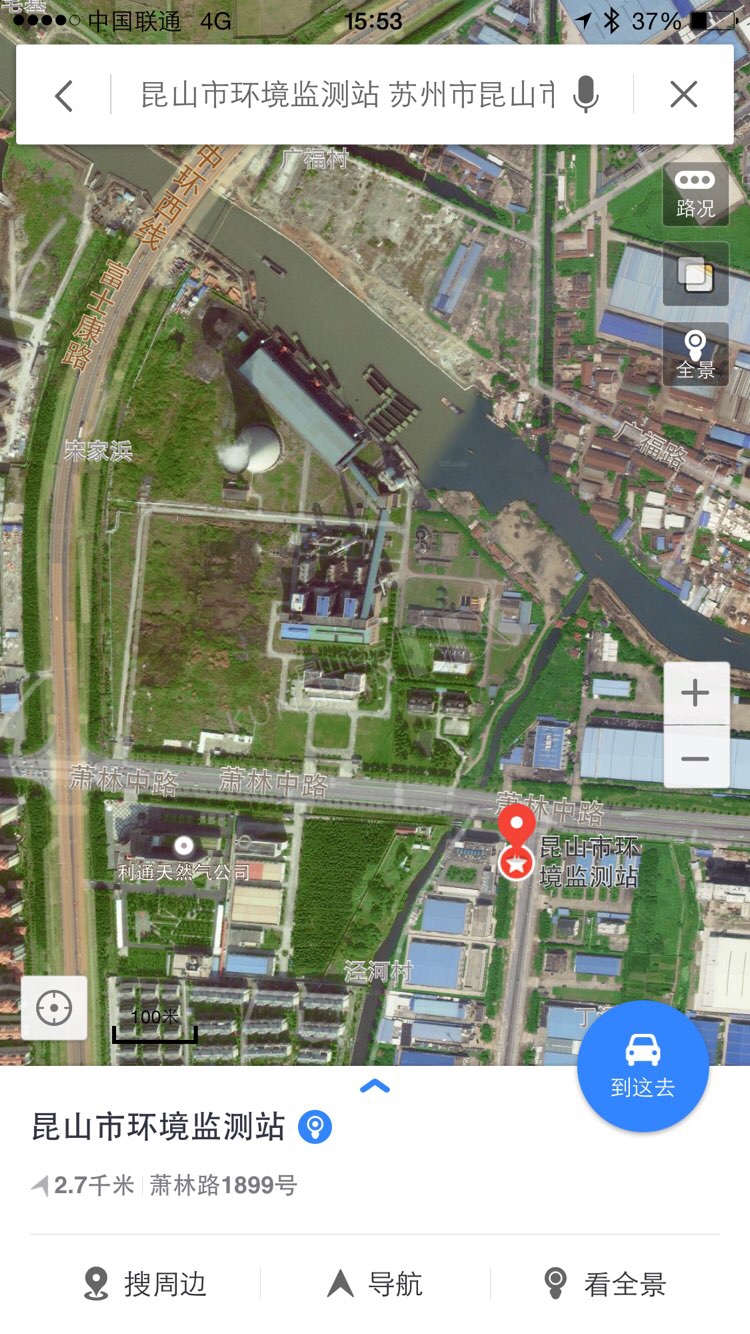The height and width of the screenshot is (1334, 750).
Task: Zoom out the map with minus
Action: click(x=696, y=758)
